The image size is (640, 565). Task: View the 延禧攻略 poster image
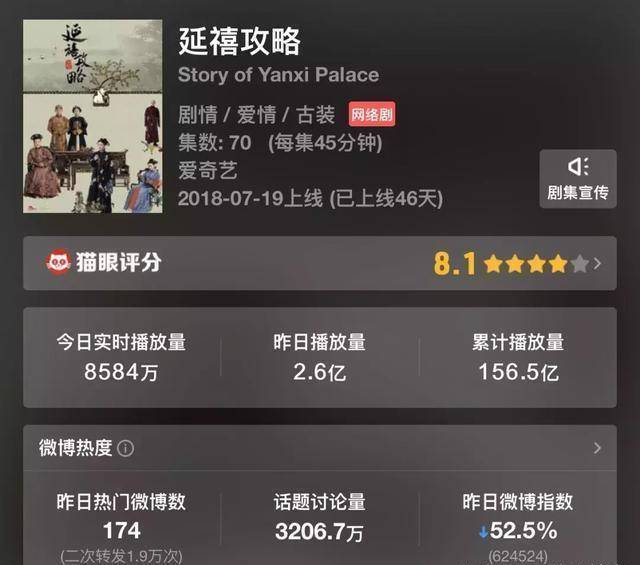pos(93,115)
